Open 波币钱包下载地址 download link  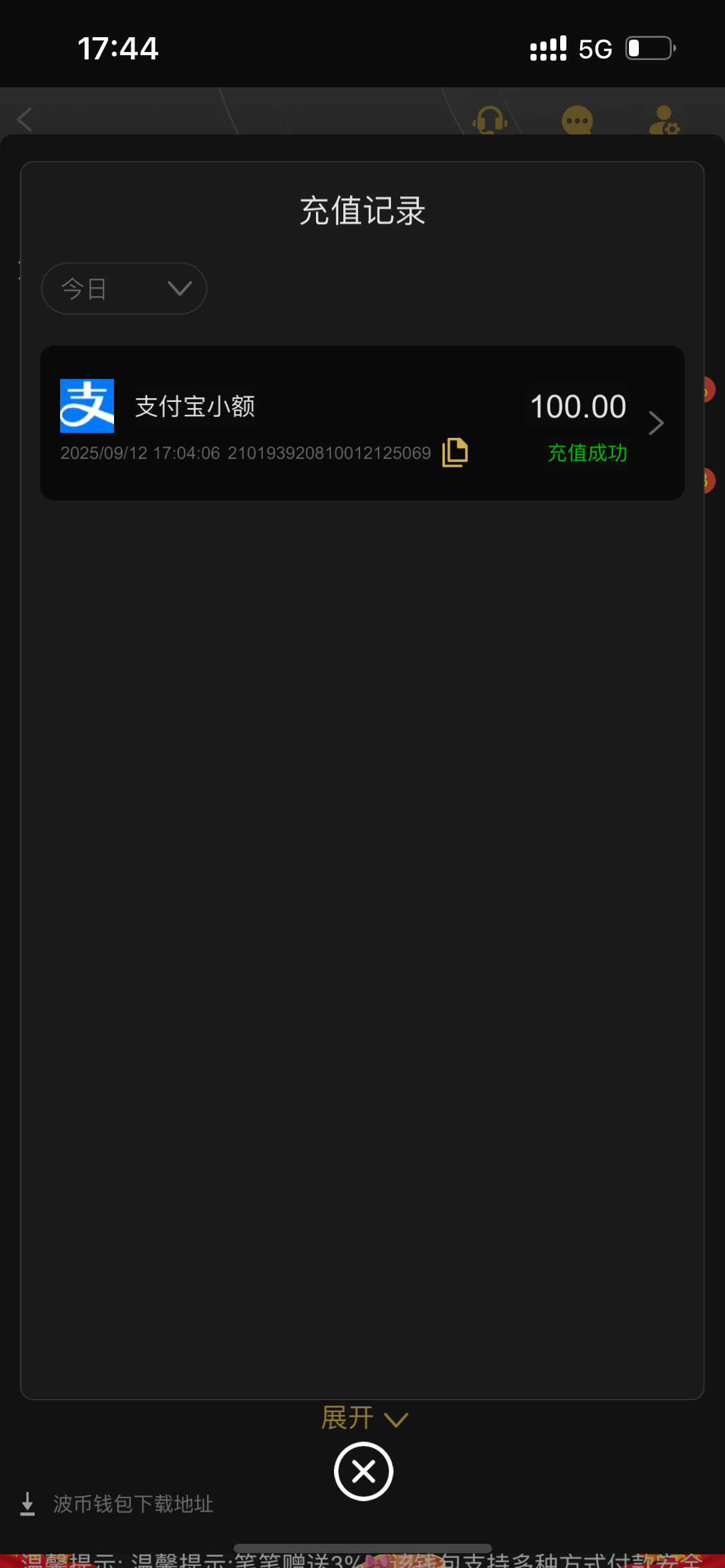pyautogui.click(x=132, y=1504)
